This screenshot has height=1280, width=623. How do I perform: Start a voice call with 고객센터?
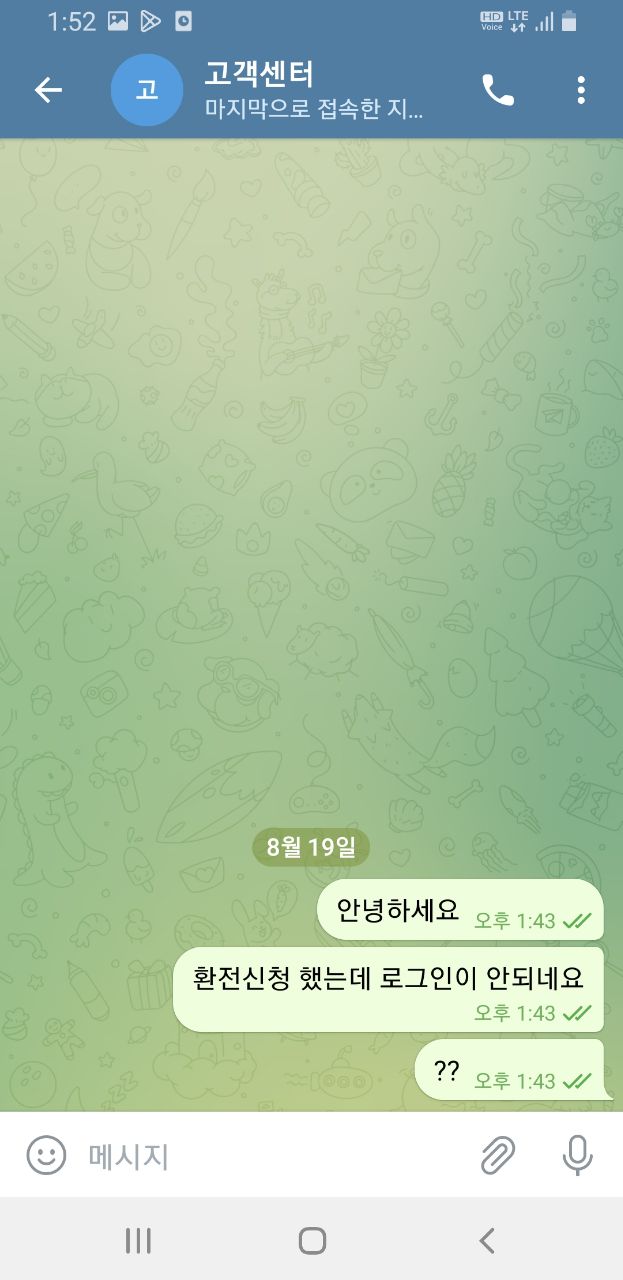point(497,90)
